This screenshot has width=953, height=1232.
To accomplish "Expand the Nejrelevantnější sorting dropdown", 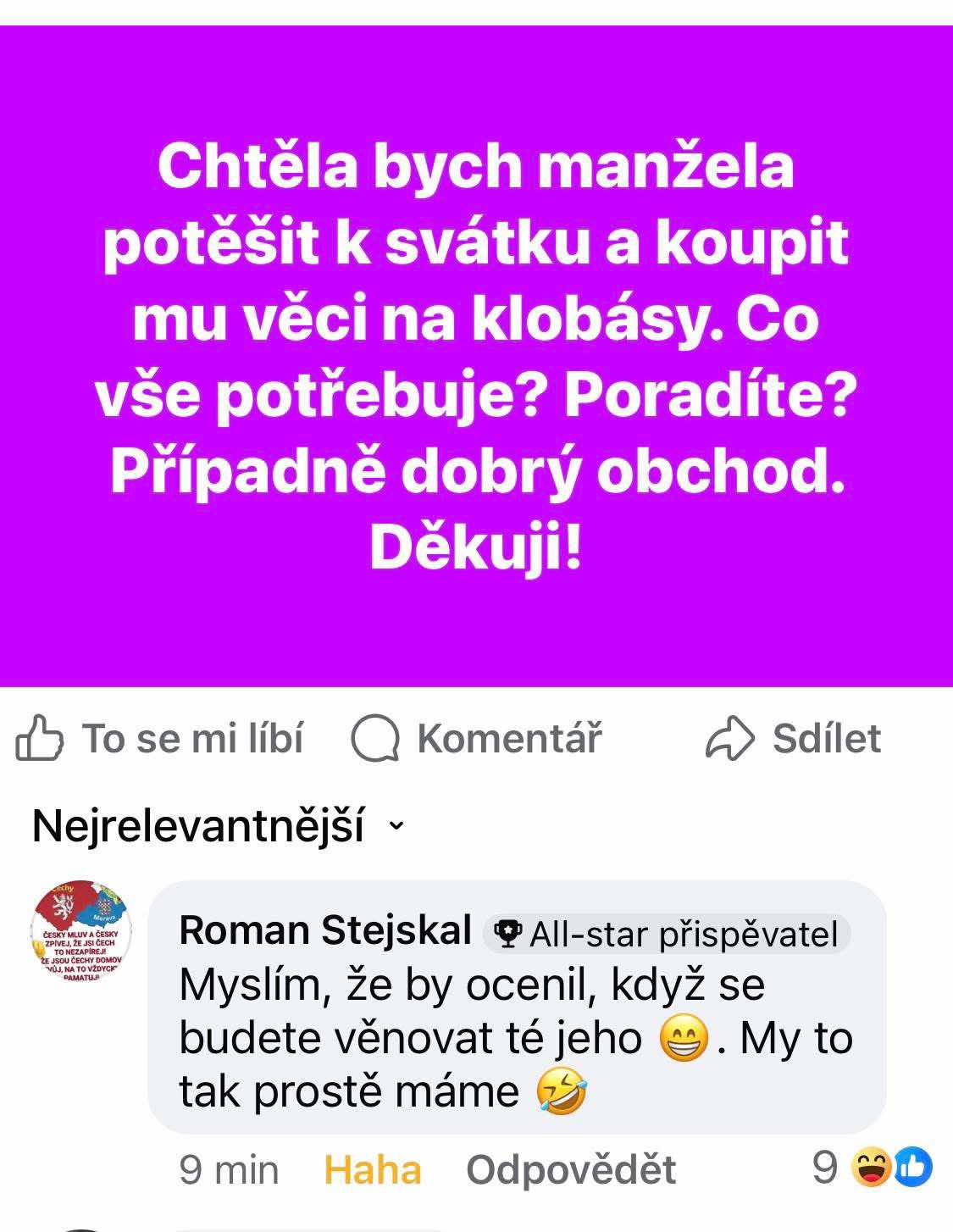I will point(219,825).
